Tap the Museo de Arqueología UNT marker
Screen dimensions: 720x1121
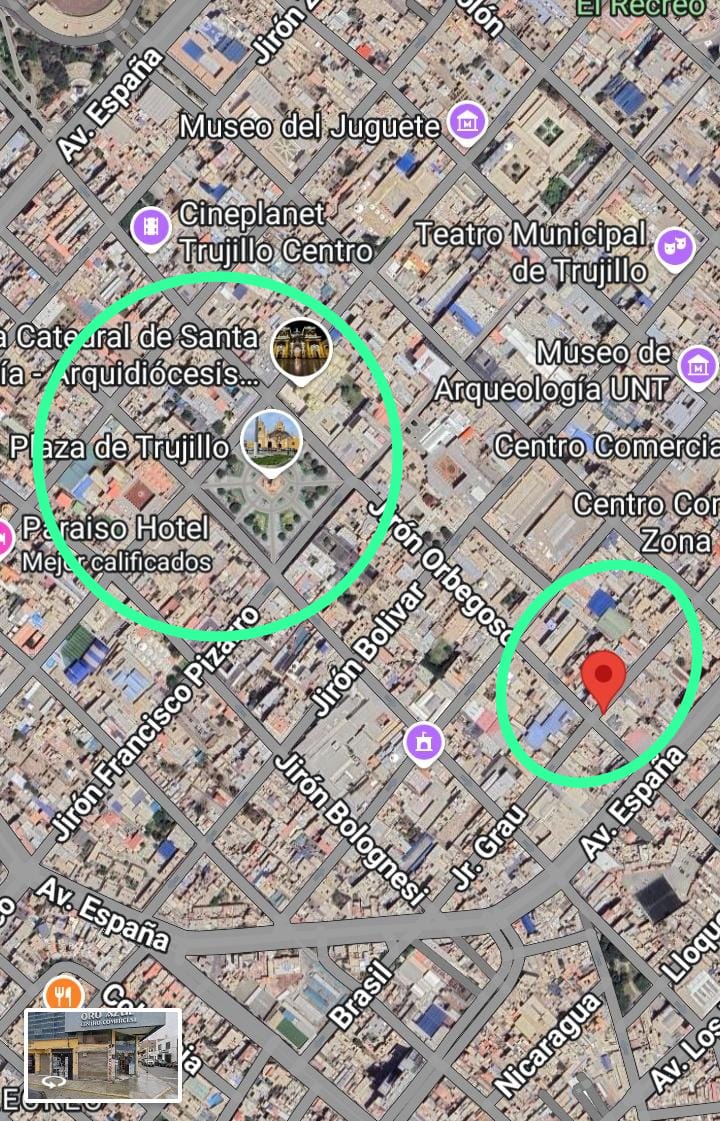tap(698, 365)
